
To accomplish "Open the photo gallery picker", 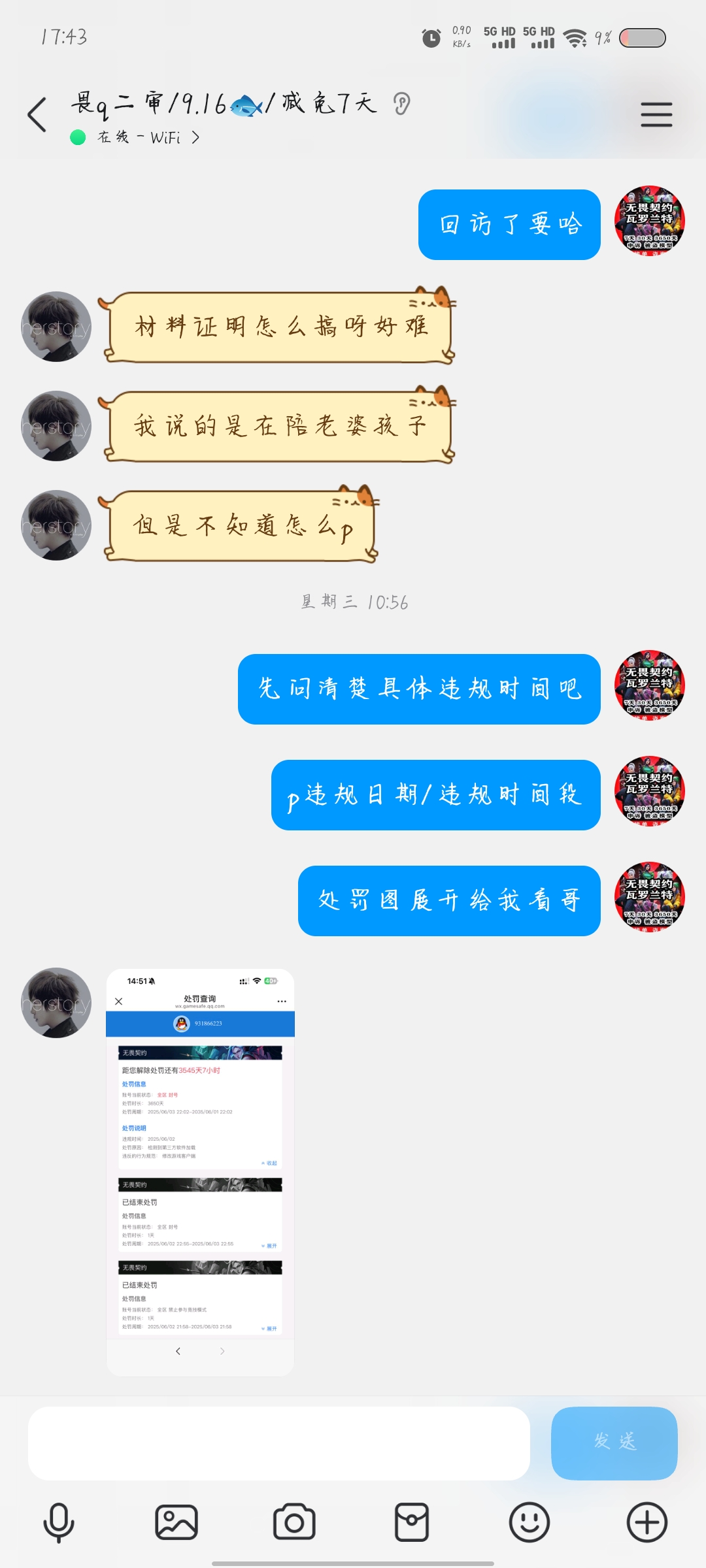I will (x=176, y=1522).
